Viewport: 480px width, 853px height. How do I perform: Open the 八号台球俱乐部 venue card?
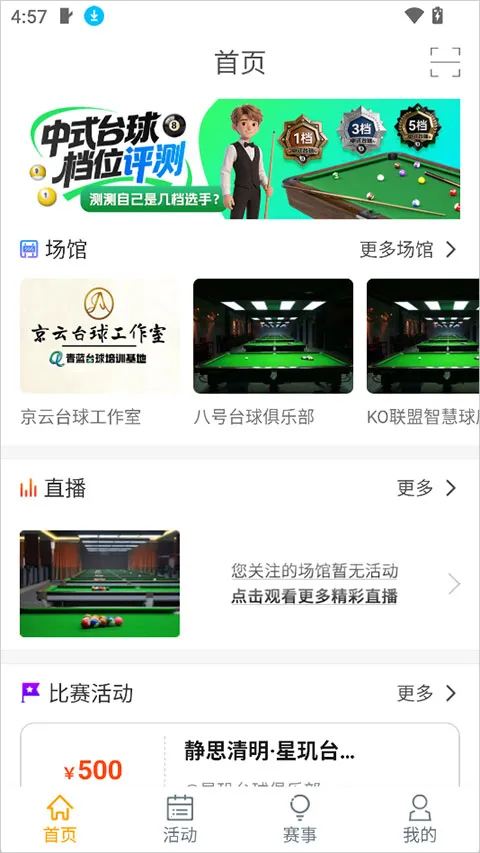(273, 353)
